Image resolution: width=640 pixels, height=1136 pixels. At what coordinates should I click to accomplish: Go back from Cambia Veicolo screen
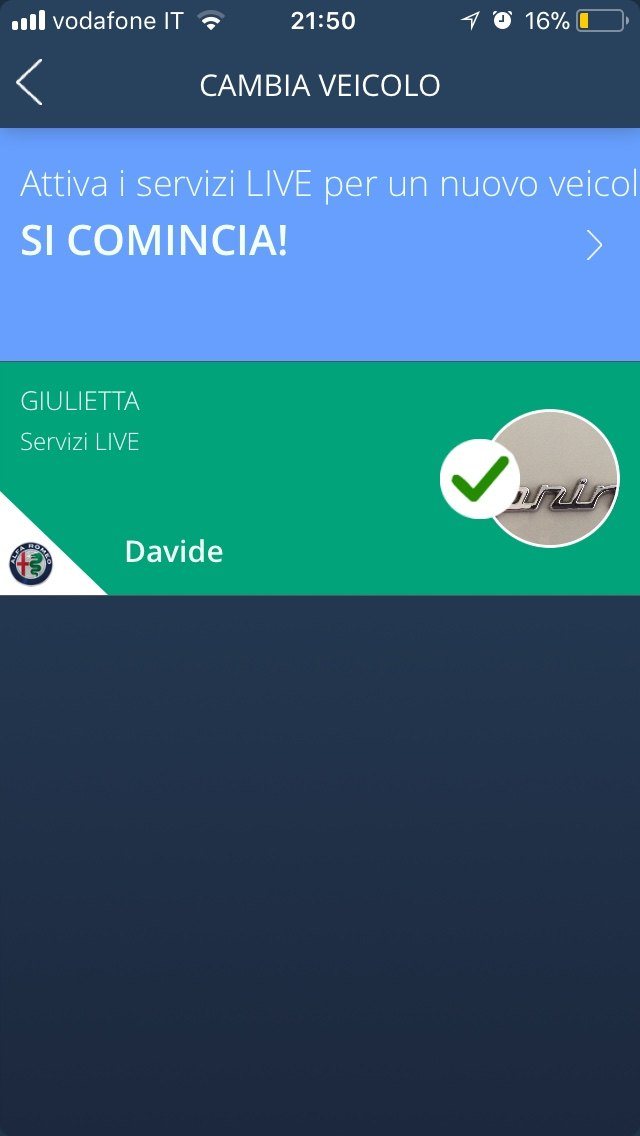pyautogui.click(x=30, y=83)
